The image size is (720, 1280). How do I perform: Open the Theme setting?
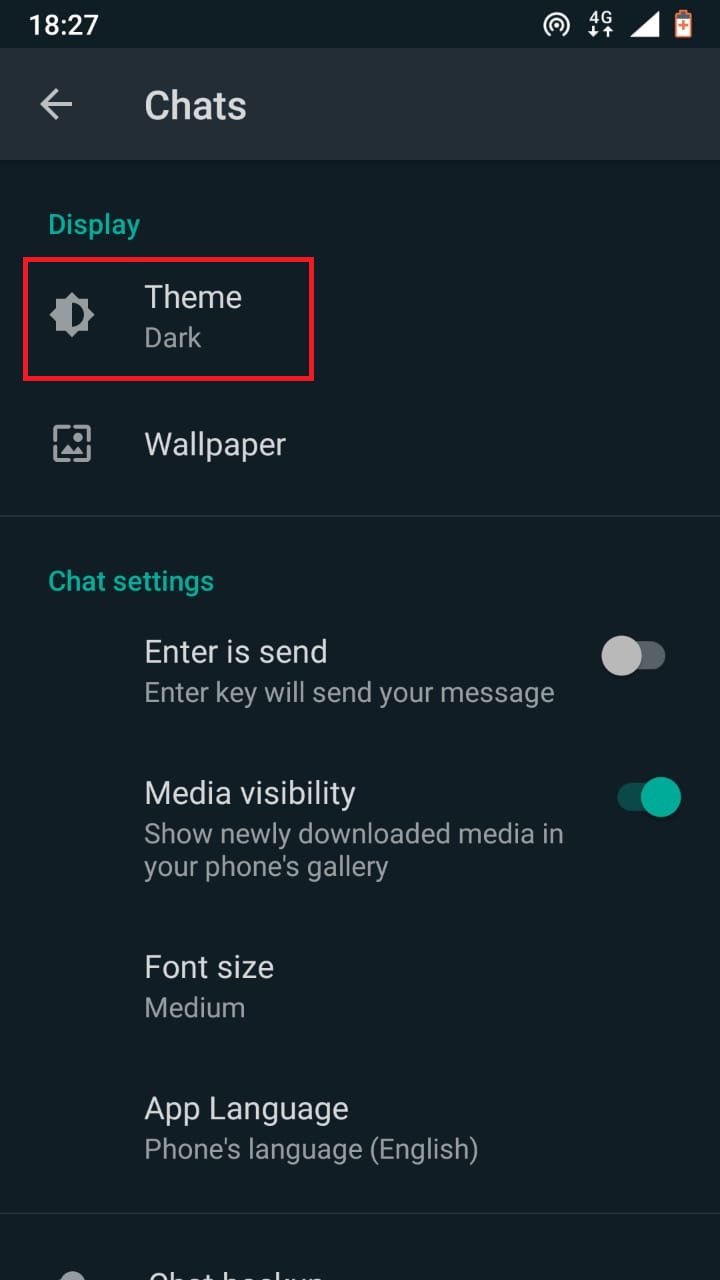[x=360, y=317]
